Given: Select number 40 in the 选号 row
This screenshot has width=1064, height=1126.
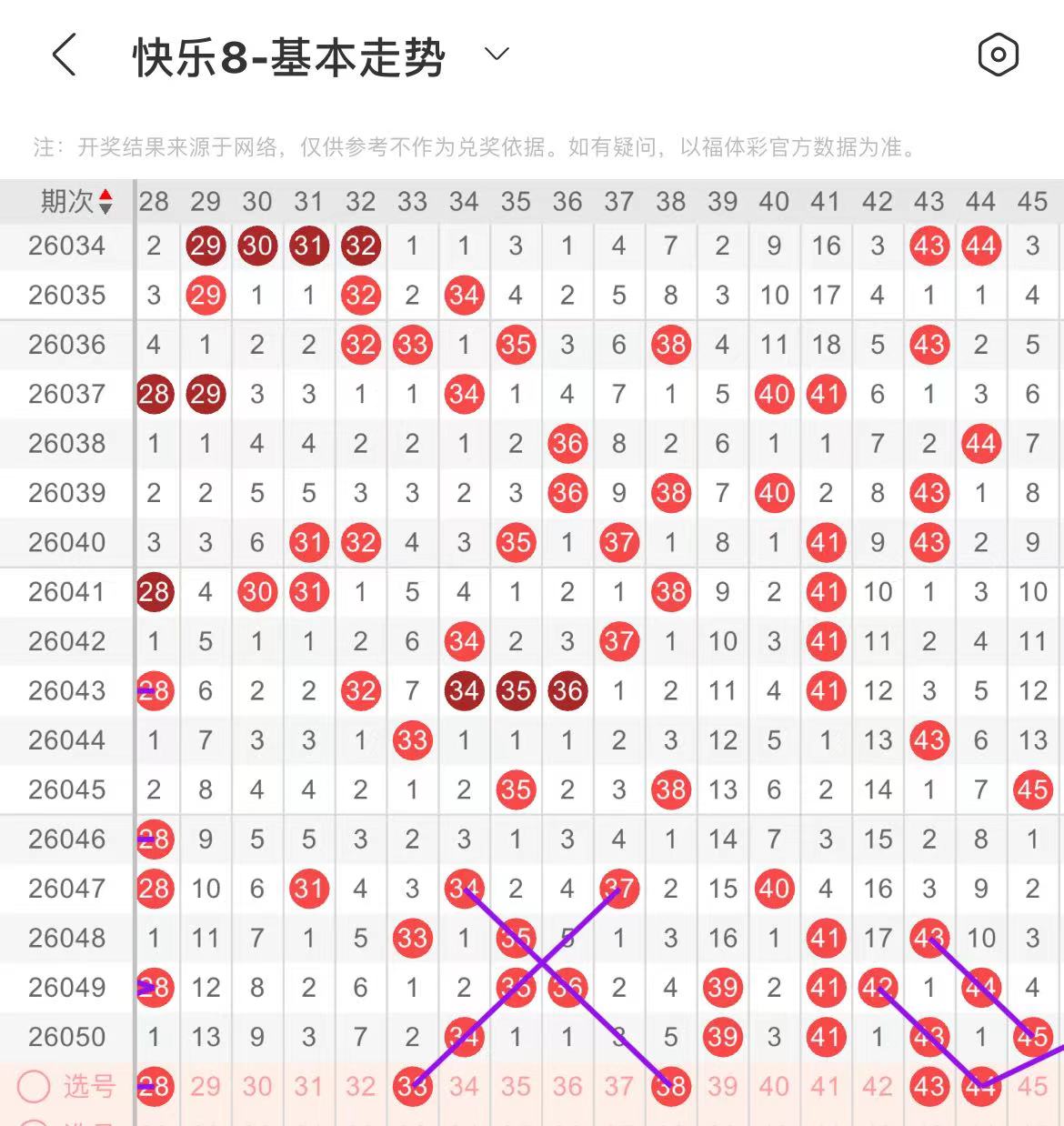Looking at the screenshot, I should (774, 1086).
